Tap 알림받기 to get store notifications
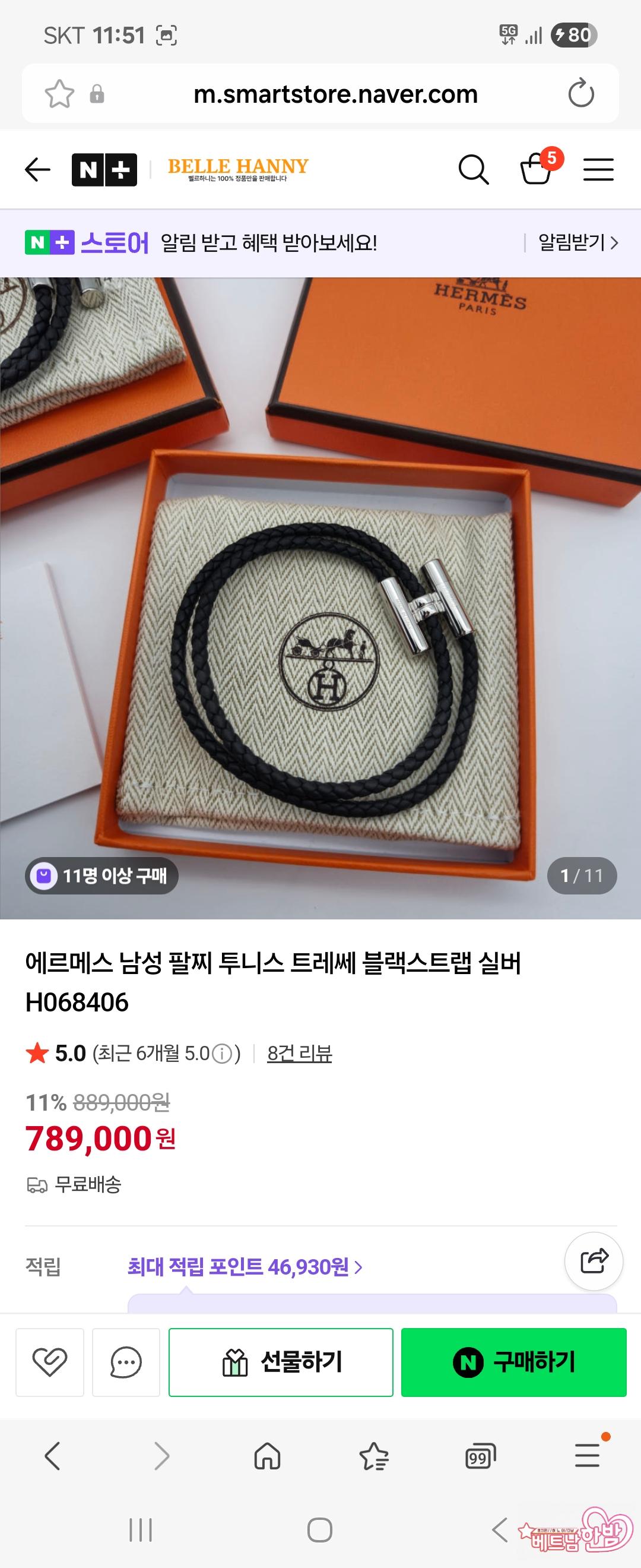Screen dimensions: 641x1568 click(577, 243)
